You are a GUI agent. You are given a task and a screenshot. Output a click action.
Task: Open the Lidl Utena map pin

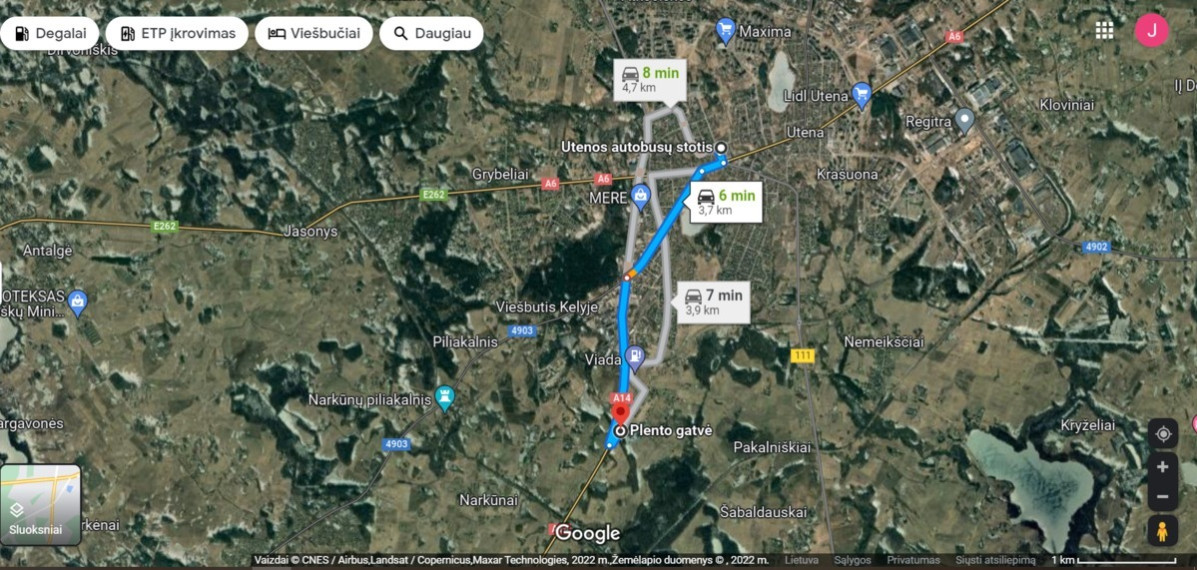click(862, 95)
